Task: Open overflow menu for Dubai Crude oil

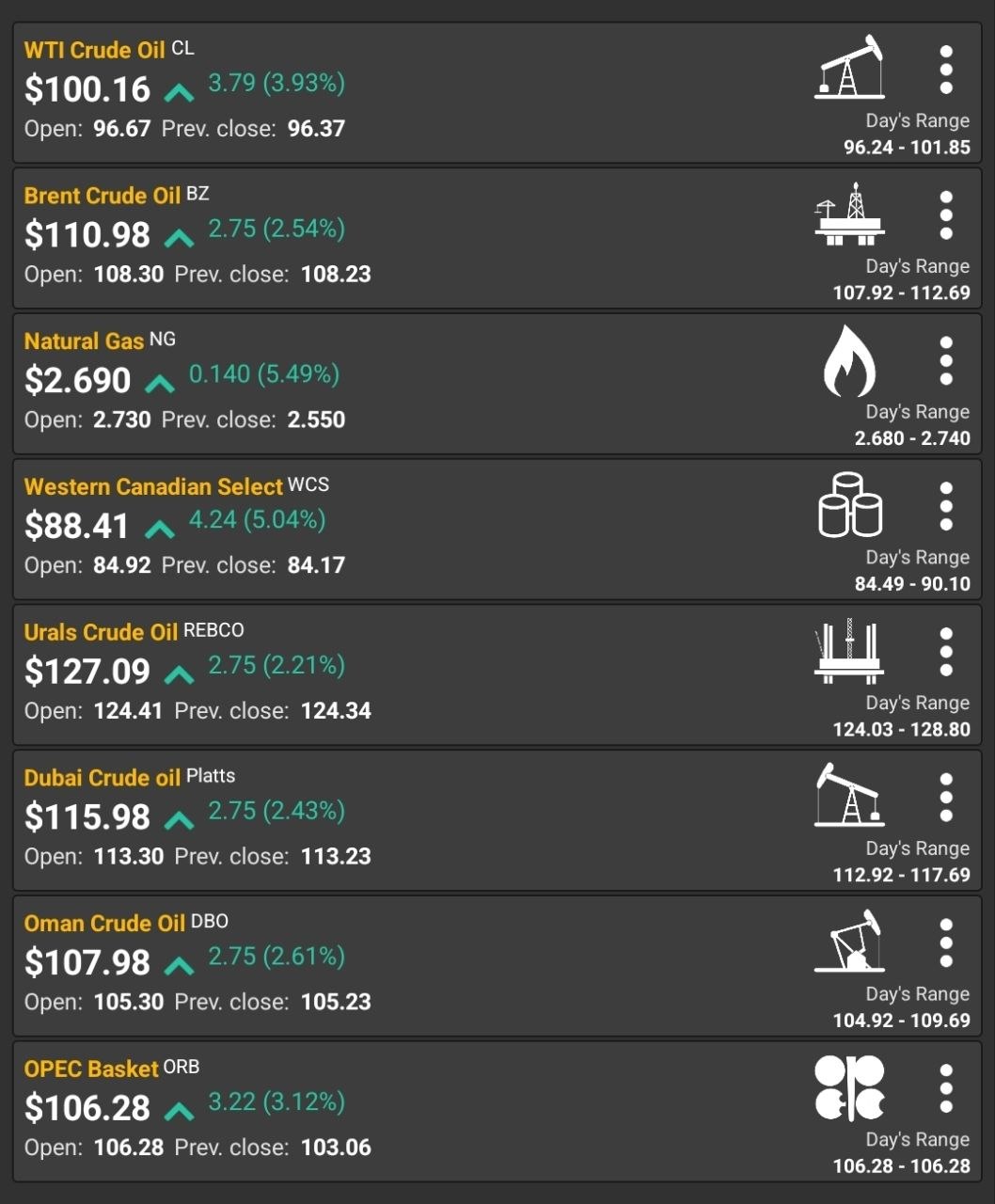Action: pyautogui.click(x=946, y=797)
